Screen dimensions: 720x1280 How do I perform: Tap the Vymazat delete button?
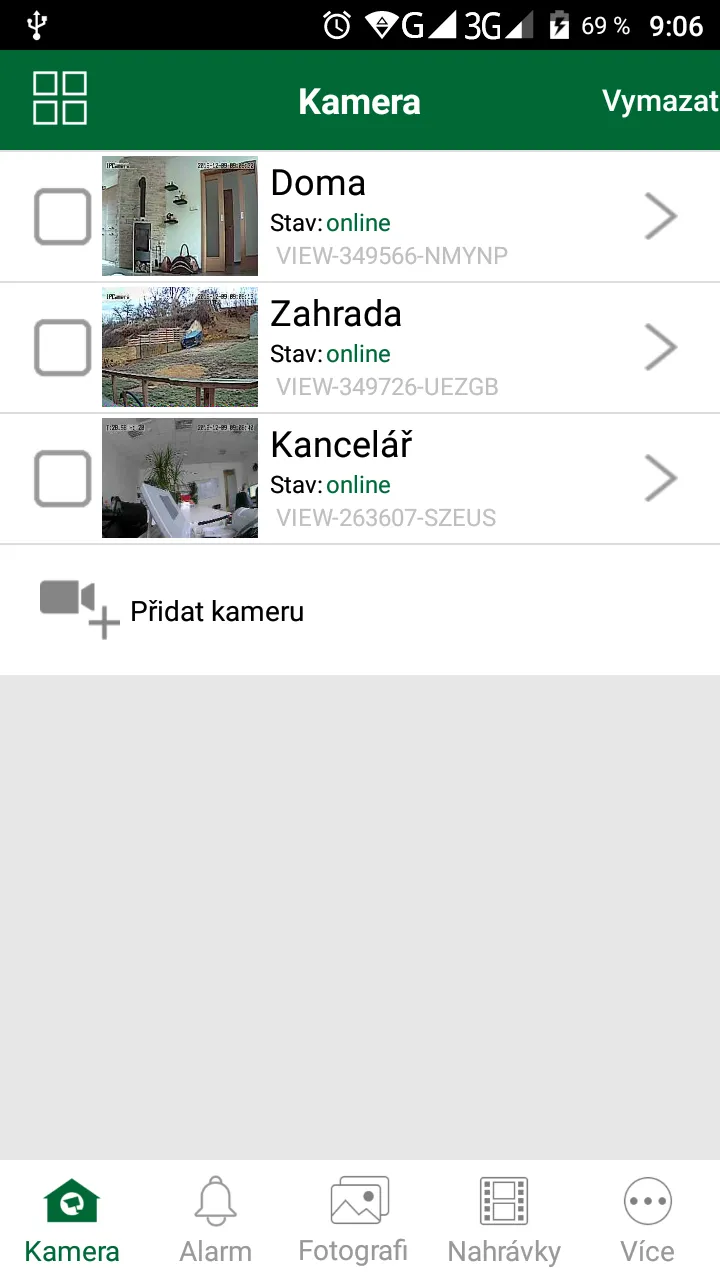[x=660, y=101]
